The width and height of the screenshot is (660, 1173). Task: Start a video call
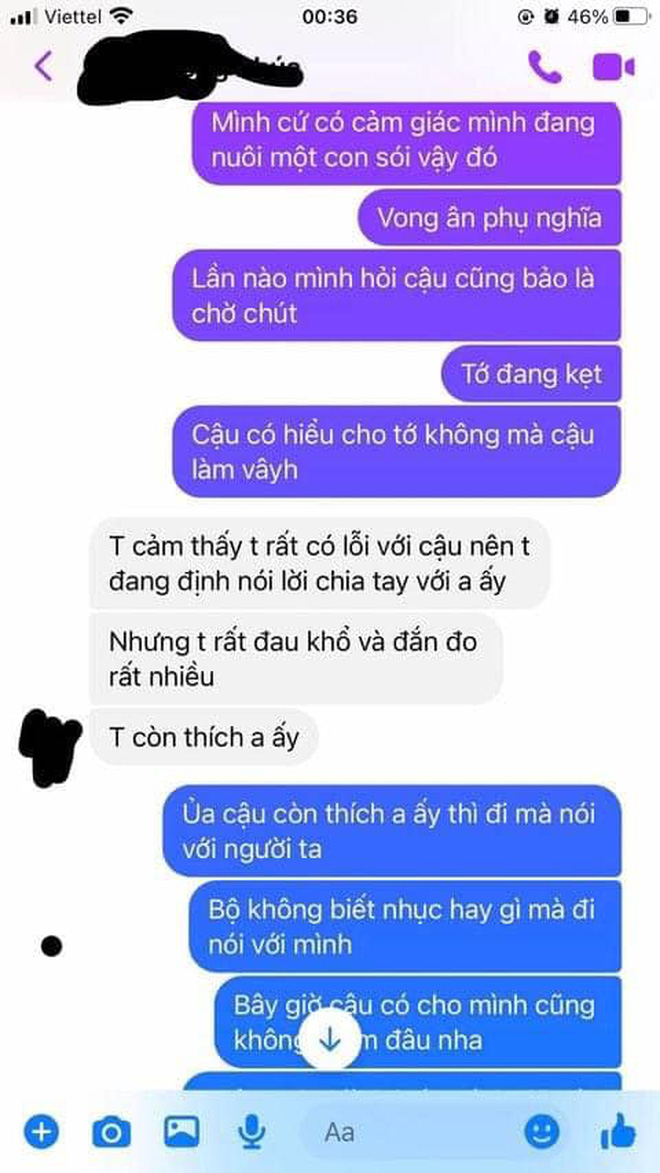[613, 67]
